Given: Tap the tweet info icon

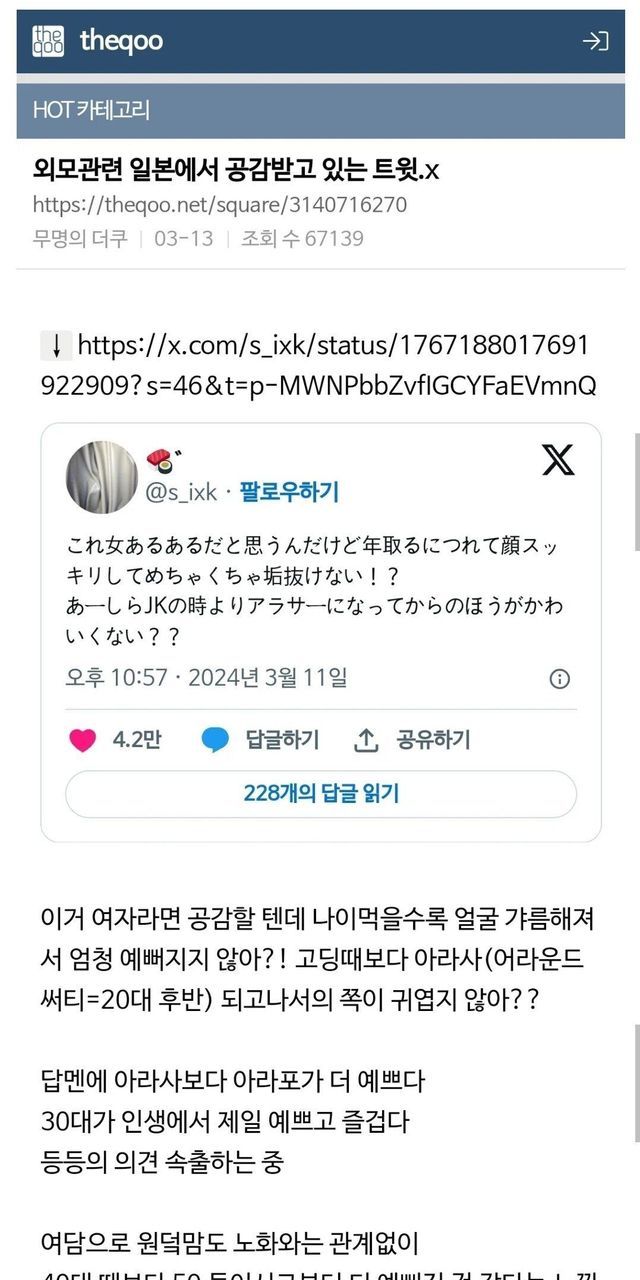Looking at the screenshot, I should point(560,679).
